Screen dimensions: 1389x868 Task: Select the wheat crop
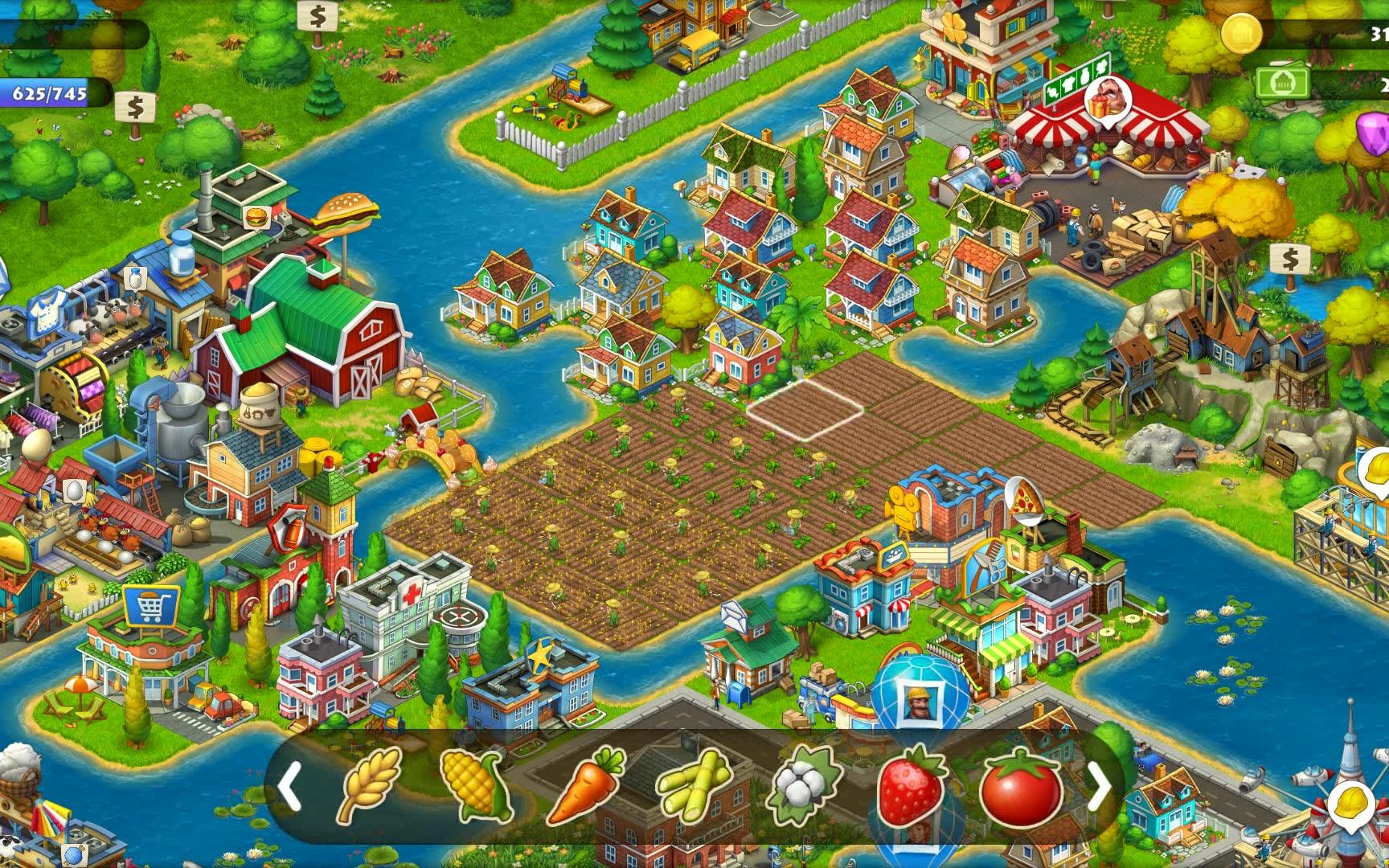[x=369, y=785]
